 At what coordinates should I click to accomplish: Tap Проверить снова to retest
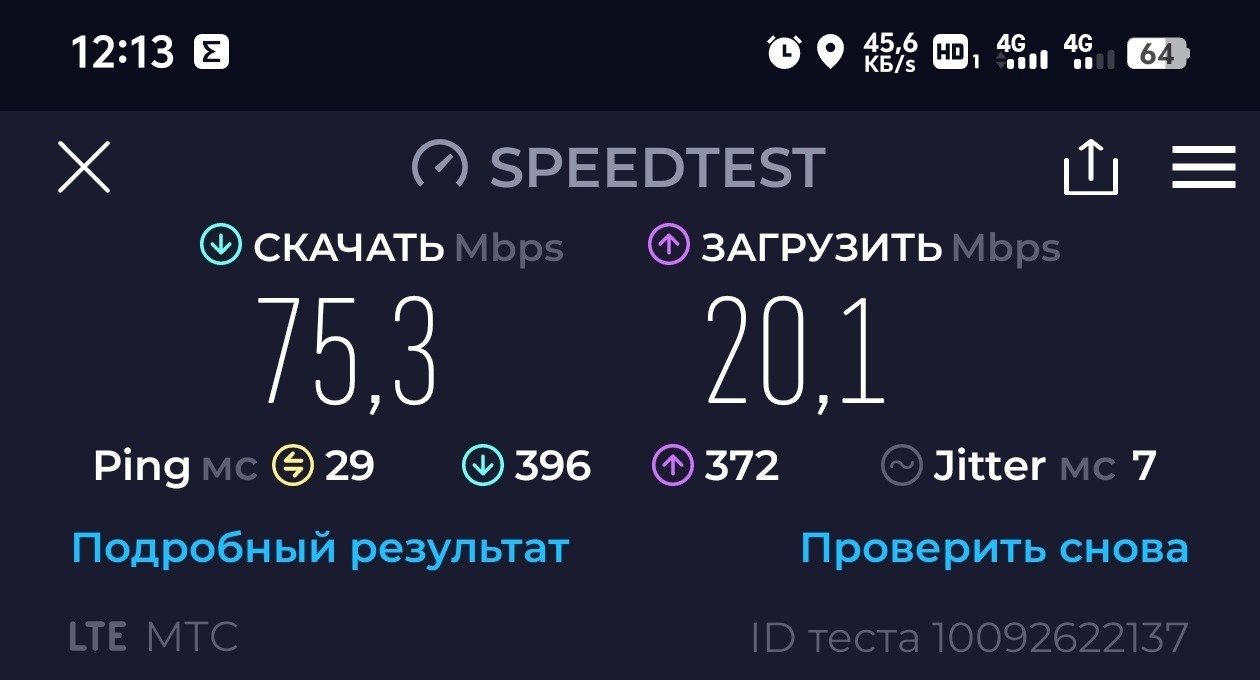(994, 549)
